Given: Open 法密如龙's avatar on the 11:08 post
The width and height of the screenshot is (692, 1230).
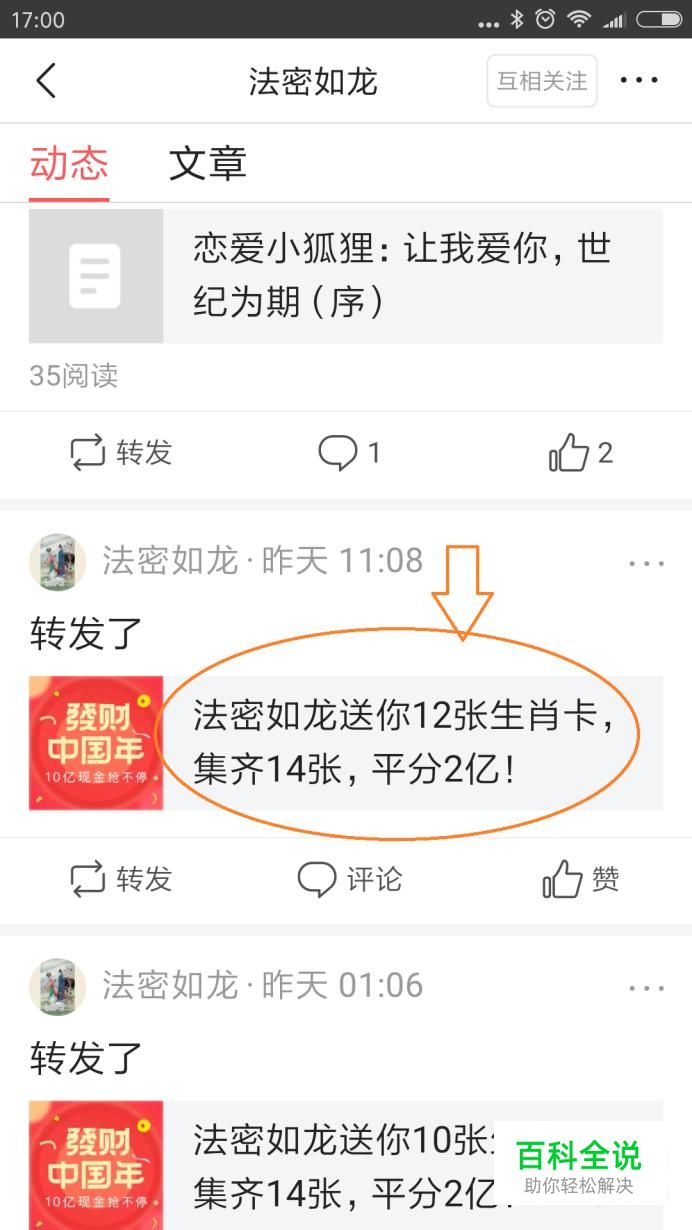Looking at the screenshot, I should point(57,562).
